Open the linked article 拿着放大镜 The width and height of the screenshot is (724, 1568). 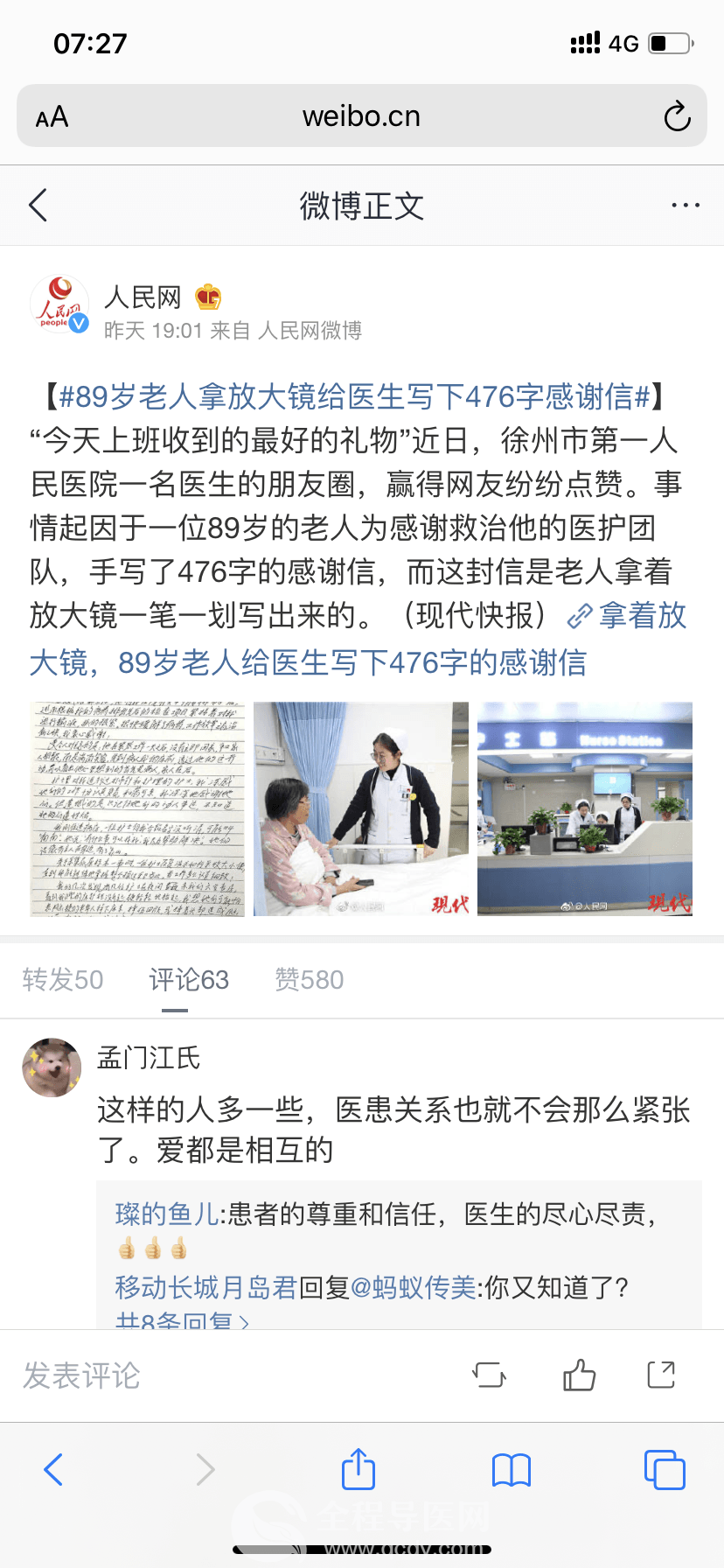pos(642,616)
